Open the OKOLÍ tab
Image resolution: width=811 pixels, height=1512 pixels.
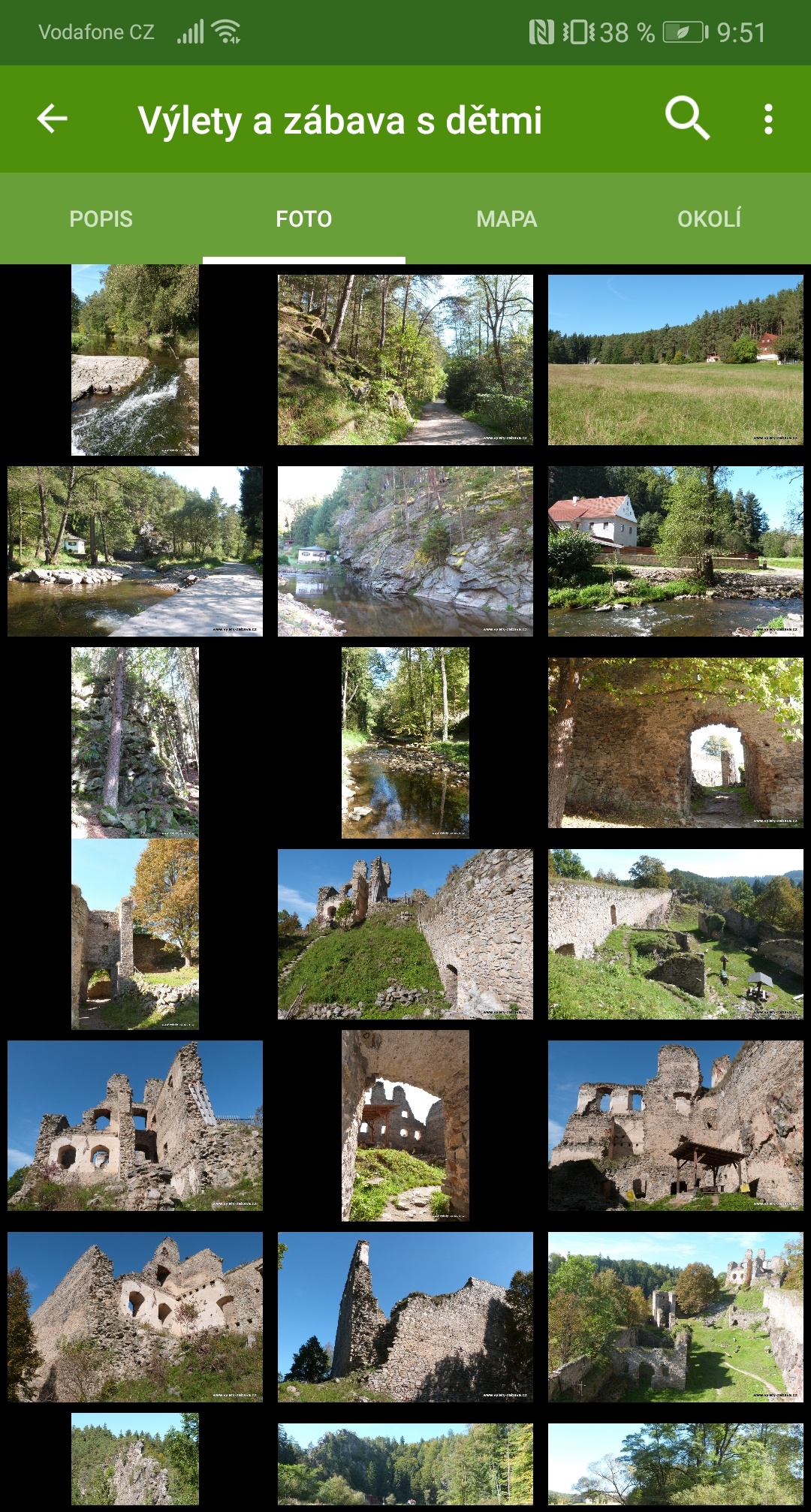pyautogui.click(x=709, y=218)
